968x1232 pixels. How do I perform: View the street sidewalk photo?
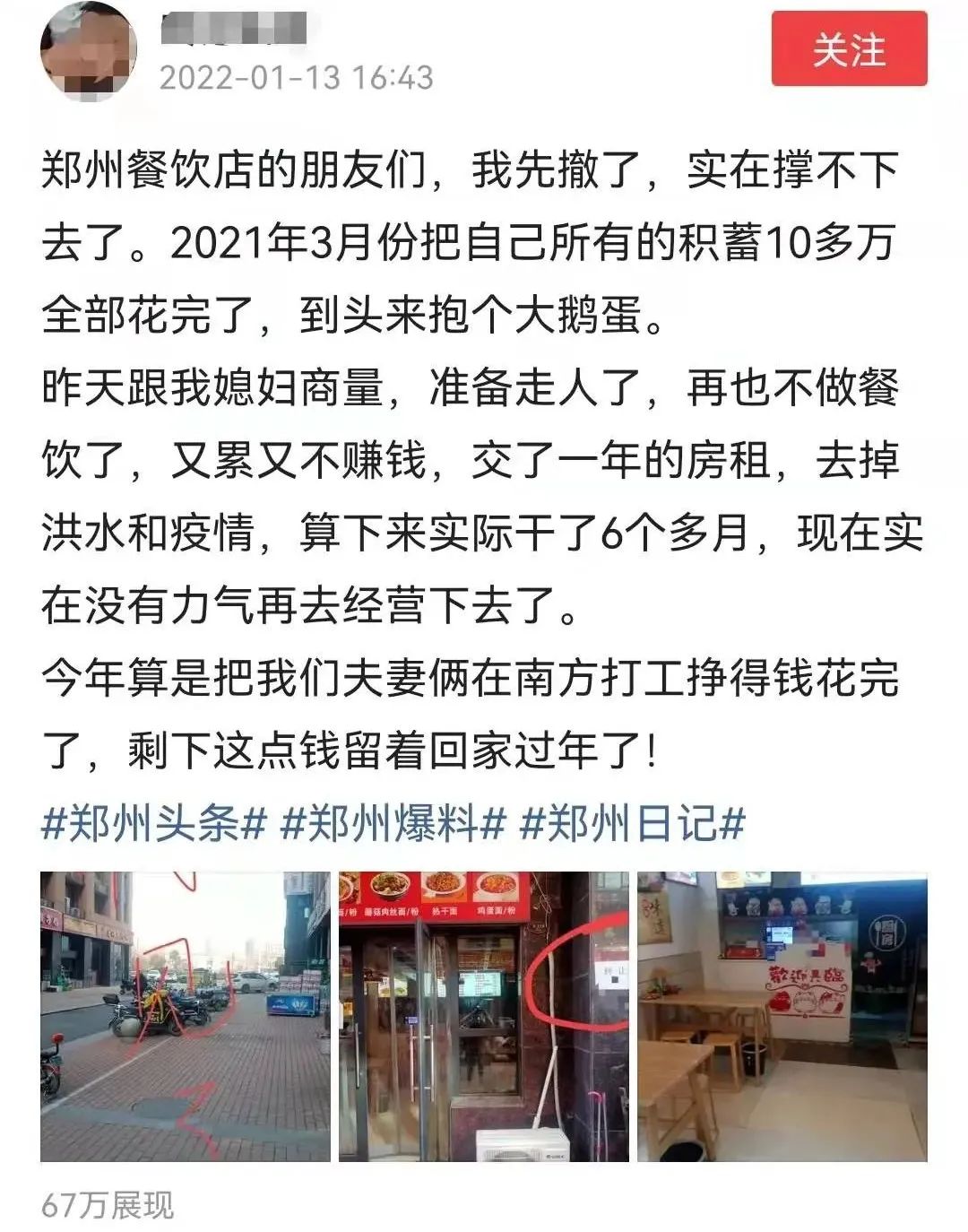point(185,1016)
